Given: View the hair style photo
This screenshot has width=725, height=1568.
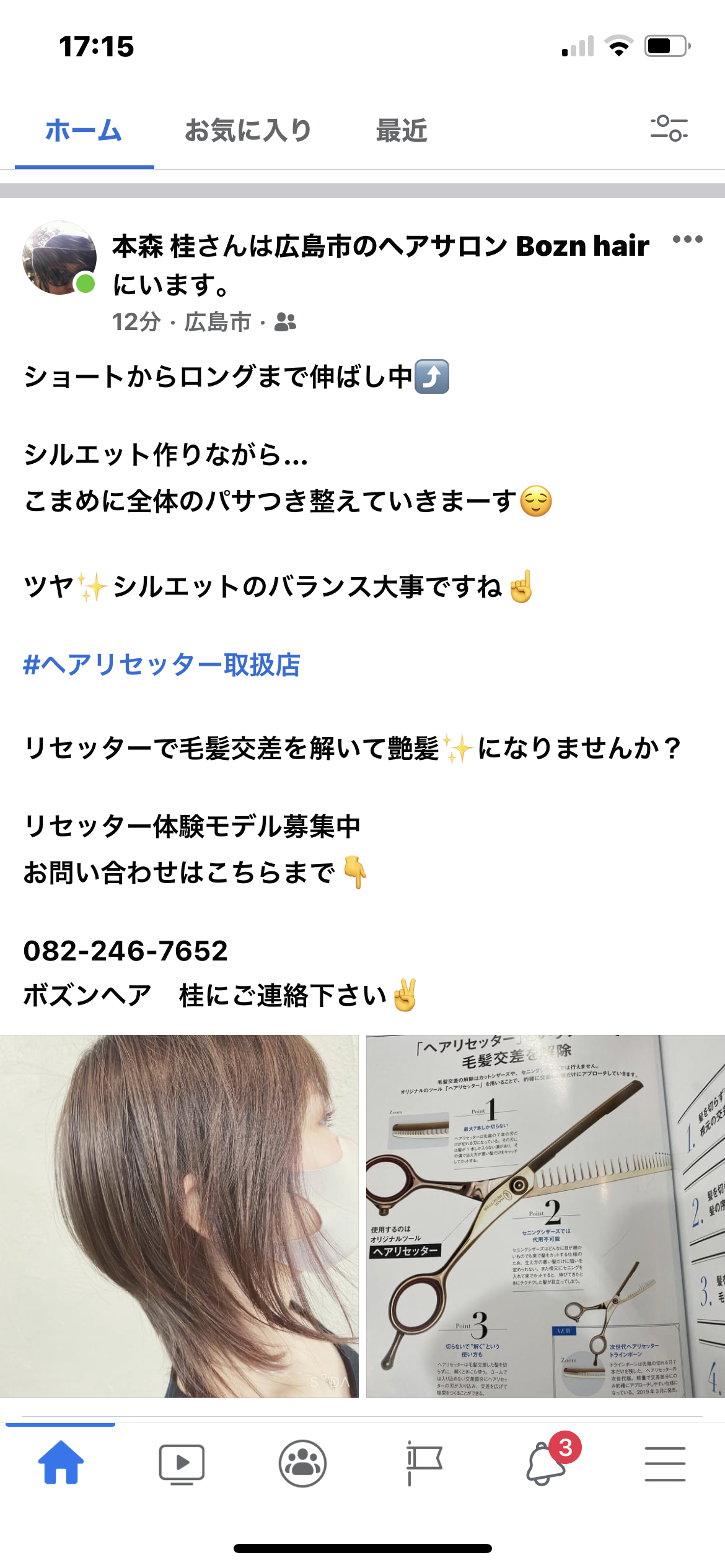Looking at the screenshot, I should tap(179, 1216).
